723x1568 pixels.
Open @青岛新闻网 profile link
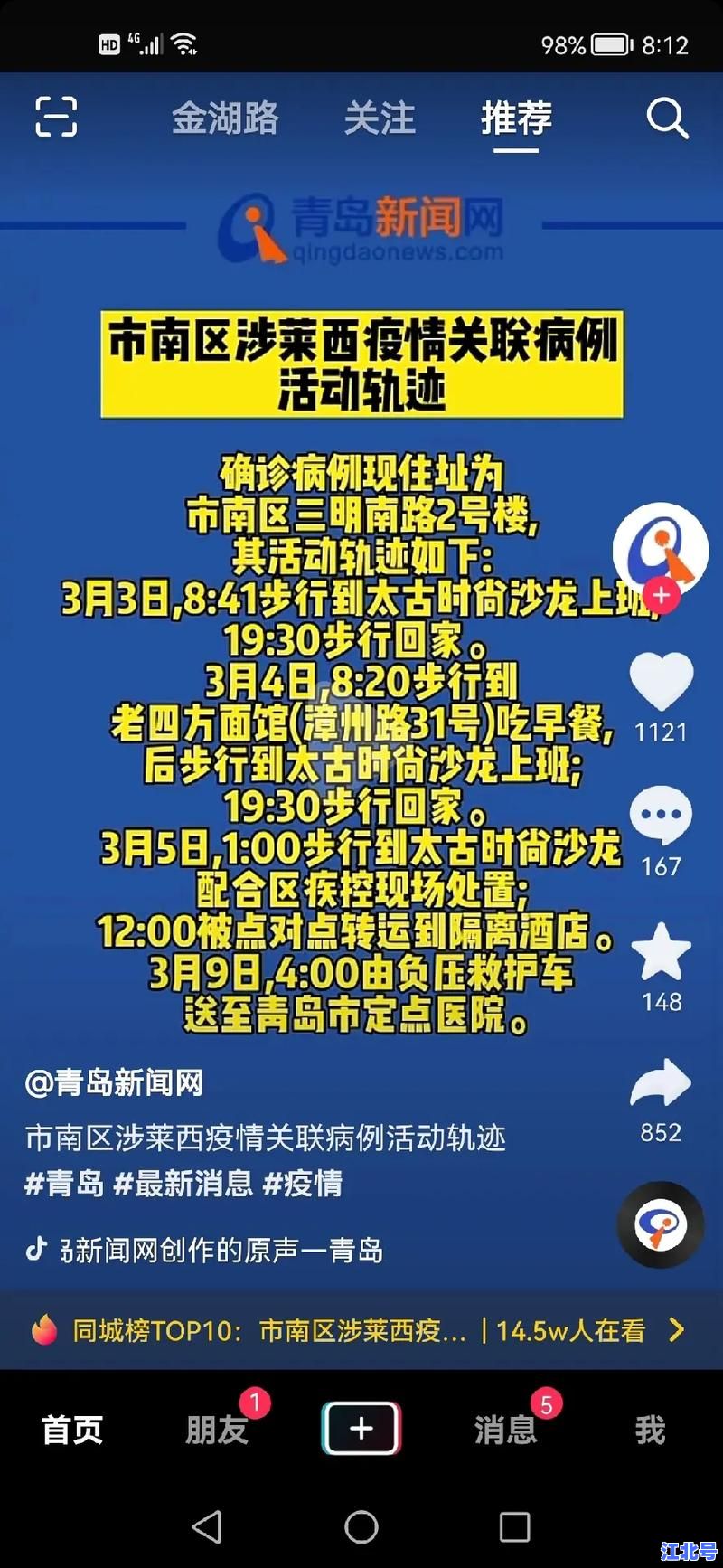pos(113,1082)
